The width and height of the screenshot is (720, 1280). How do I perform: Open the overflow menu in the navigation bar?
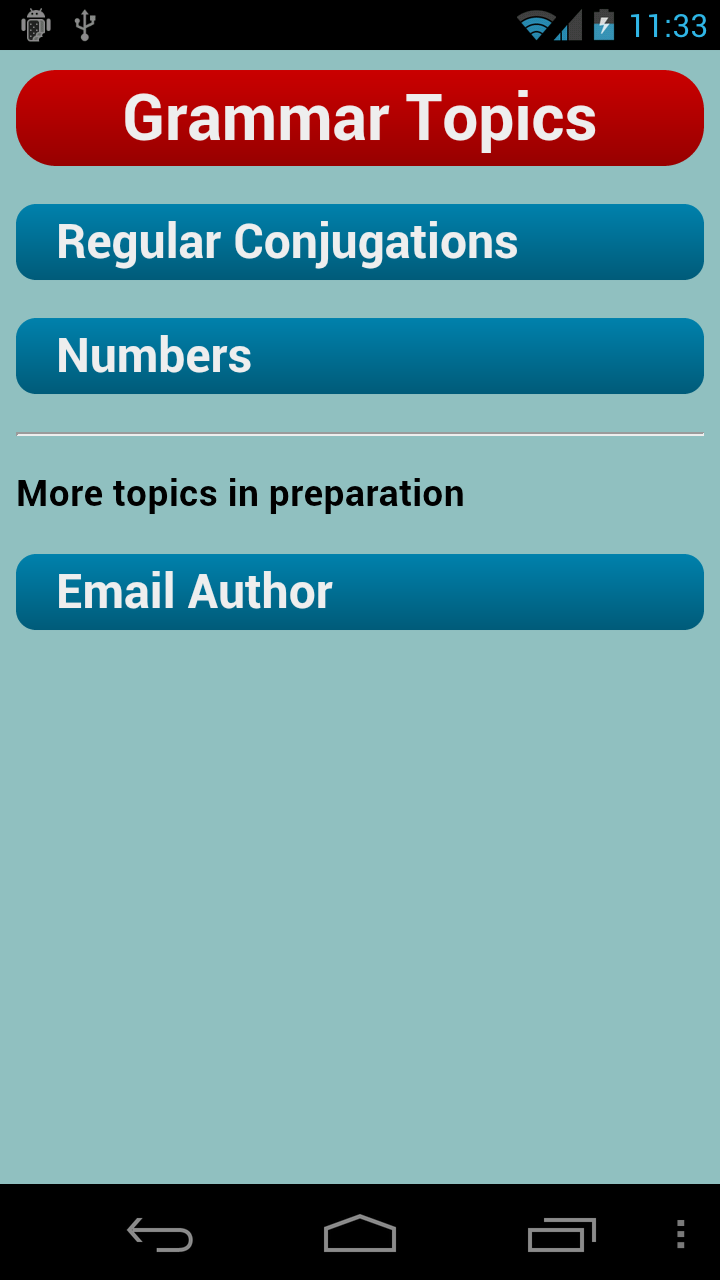pos(680,1234)
